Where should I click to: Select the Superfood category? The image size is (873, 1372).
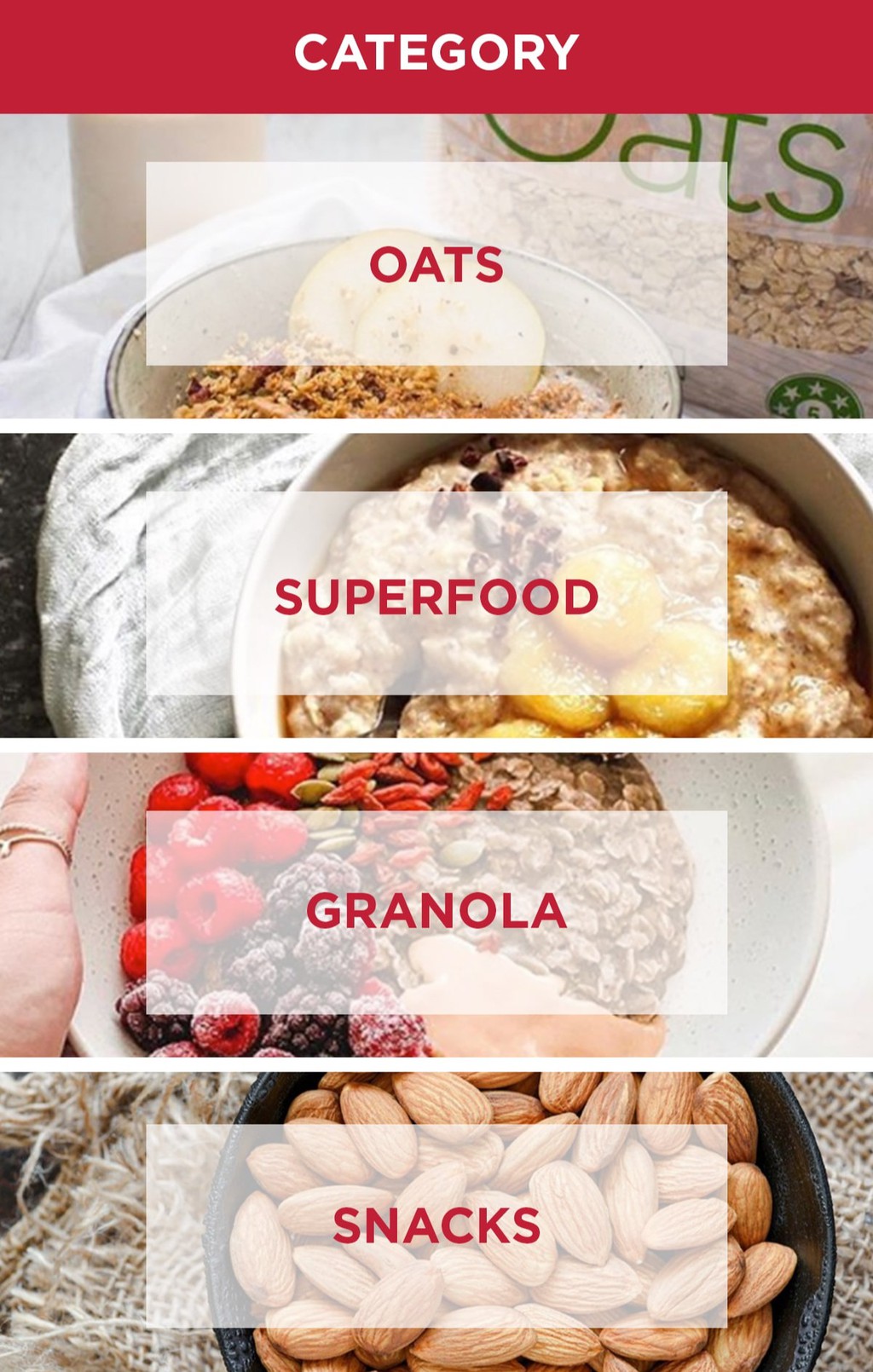pos(436,595)
